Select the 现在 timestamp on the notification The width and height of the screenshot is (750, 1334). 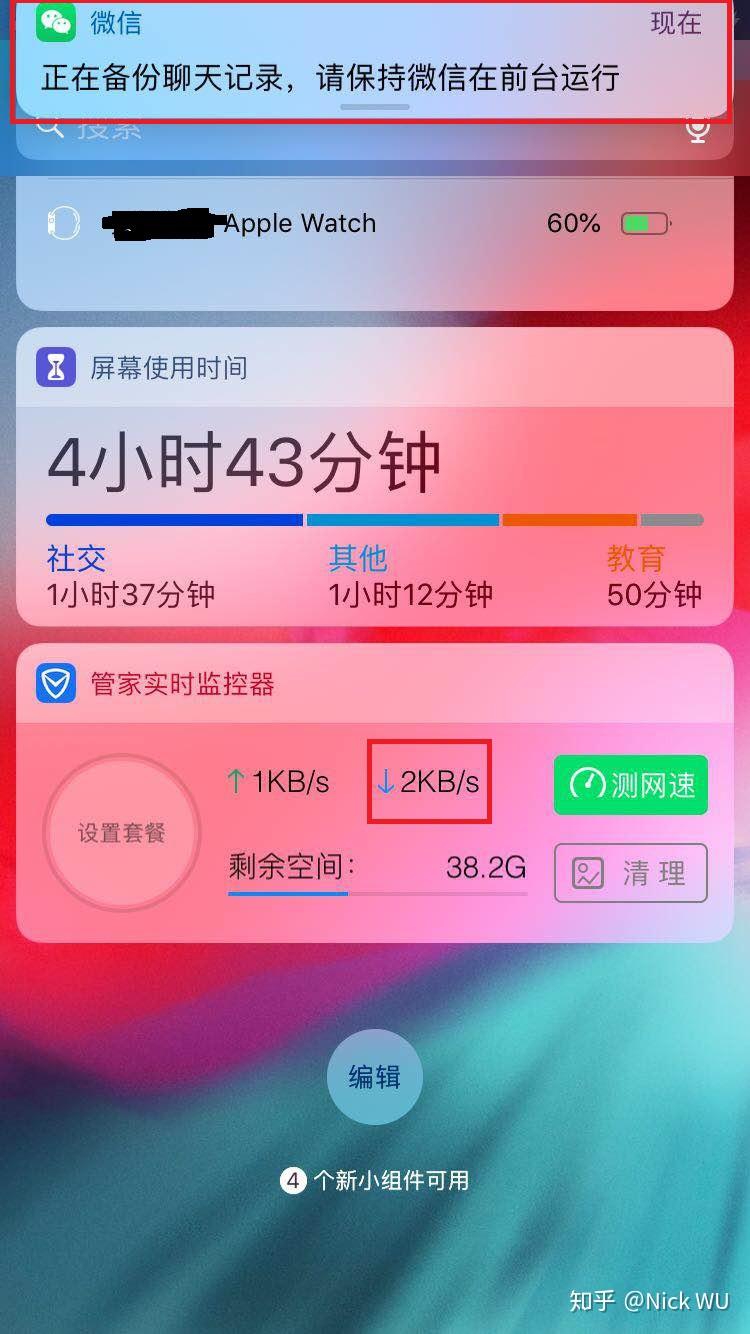[x=677, y=24]
